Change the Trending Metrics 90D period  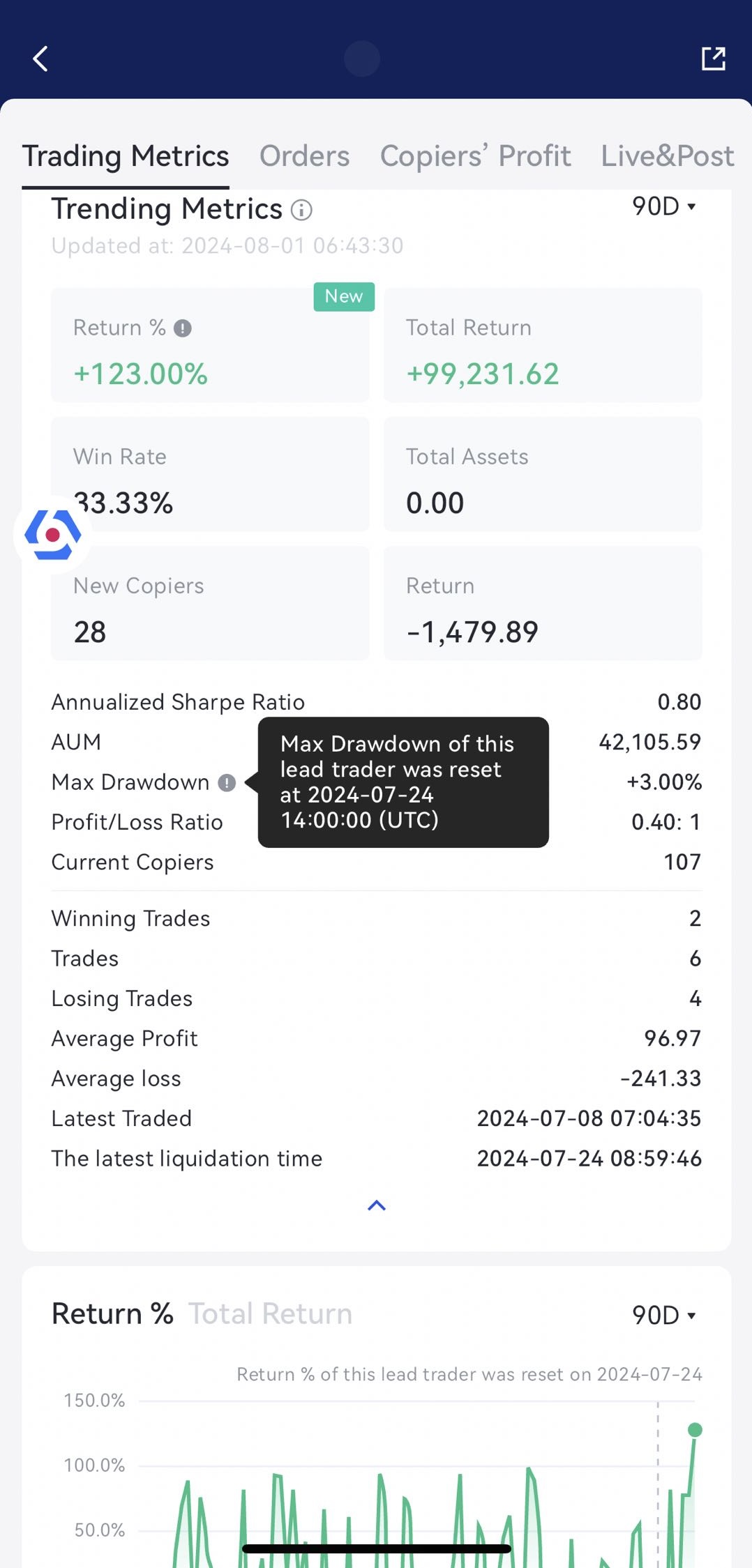coord(663,206)
